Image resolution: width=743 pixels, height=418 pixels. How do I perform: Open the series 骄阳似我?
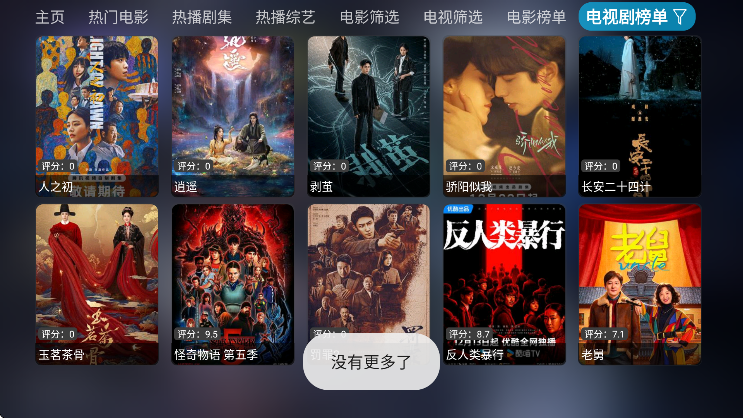(x=505, y=115)
